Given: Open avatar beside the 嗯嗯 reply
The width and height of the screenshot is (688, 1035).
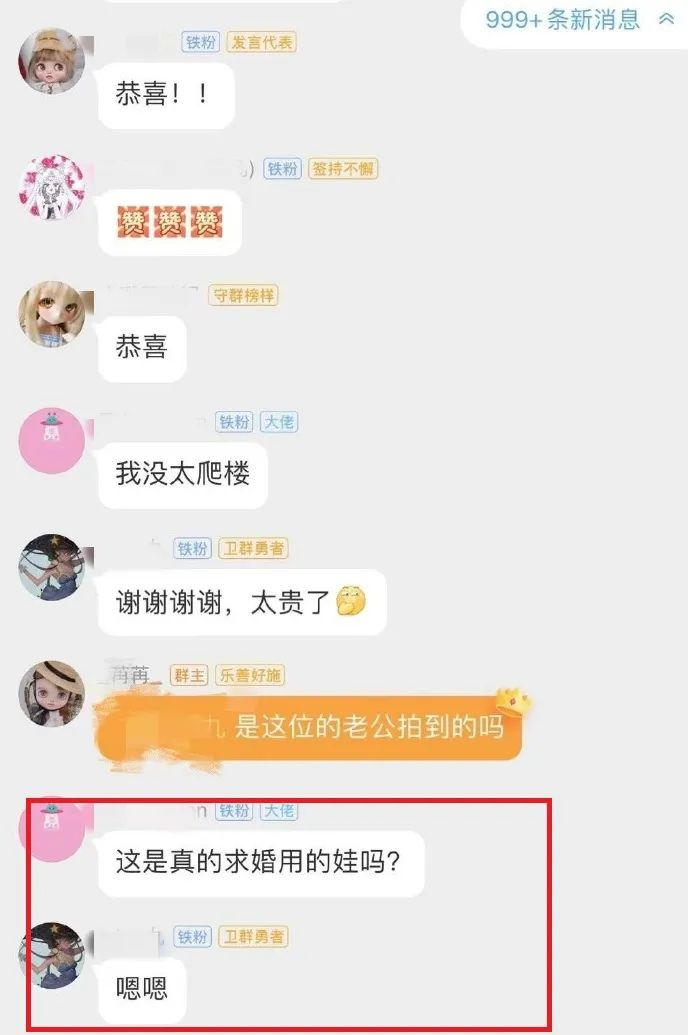Looking at the screenshot, I should pyautogui.click(x=52, y=955).
